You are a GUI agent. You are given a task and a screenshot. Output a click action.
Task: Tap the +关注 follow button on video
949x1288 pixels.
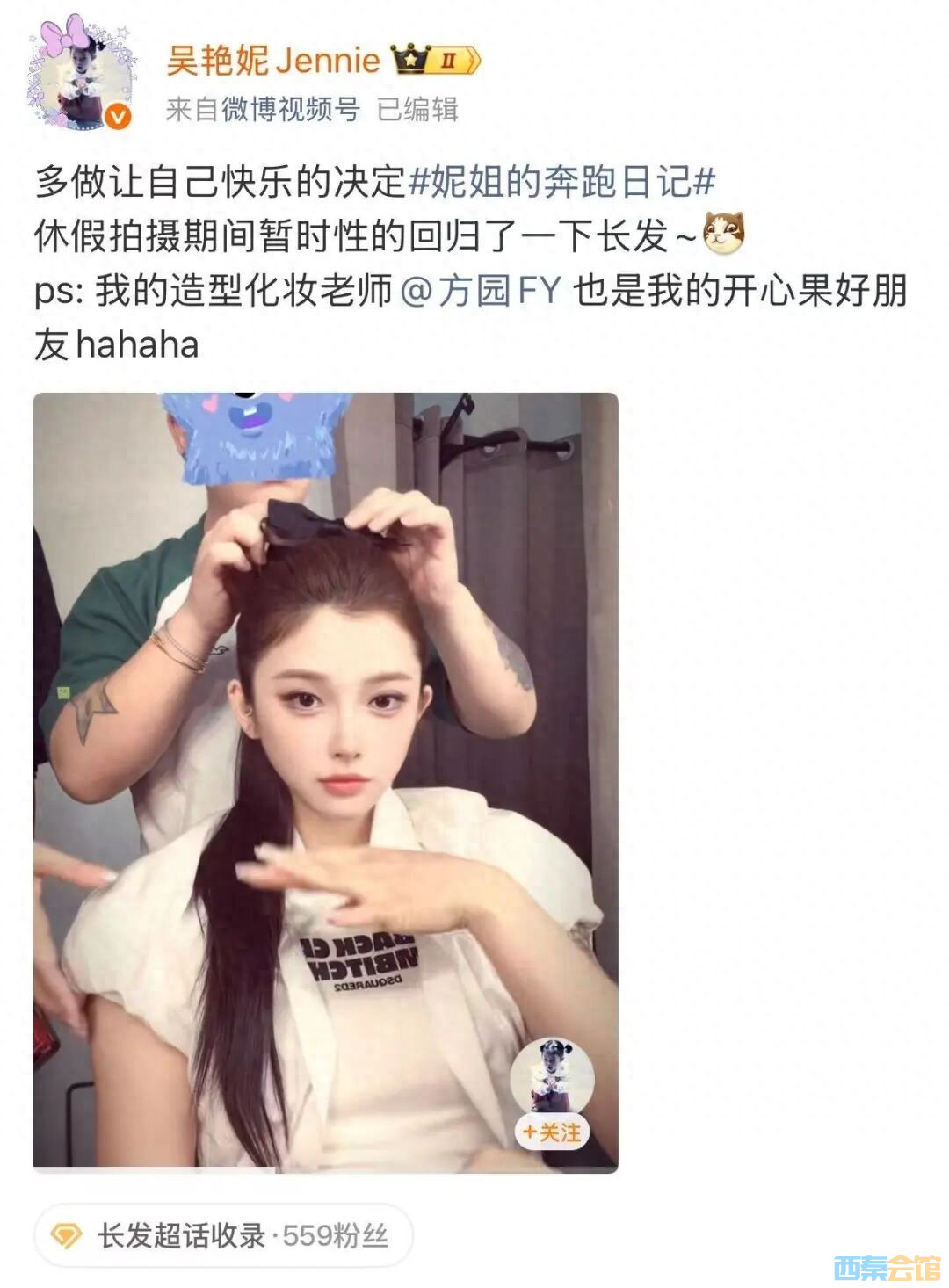point(552,1132)
